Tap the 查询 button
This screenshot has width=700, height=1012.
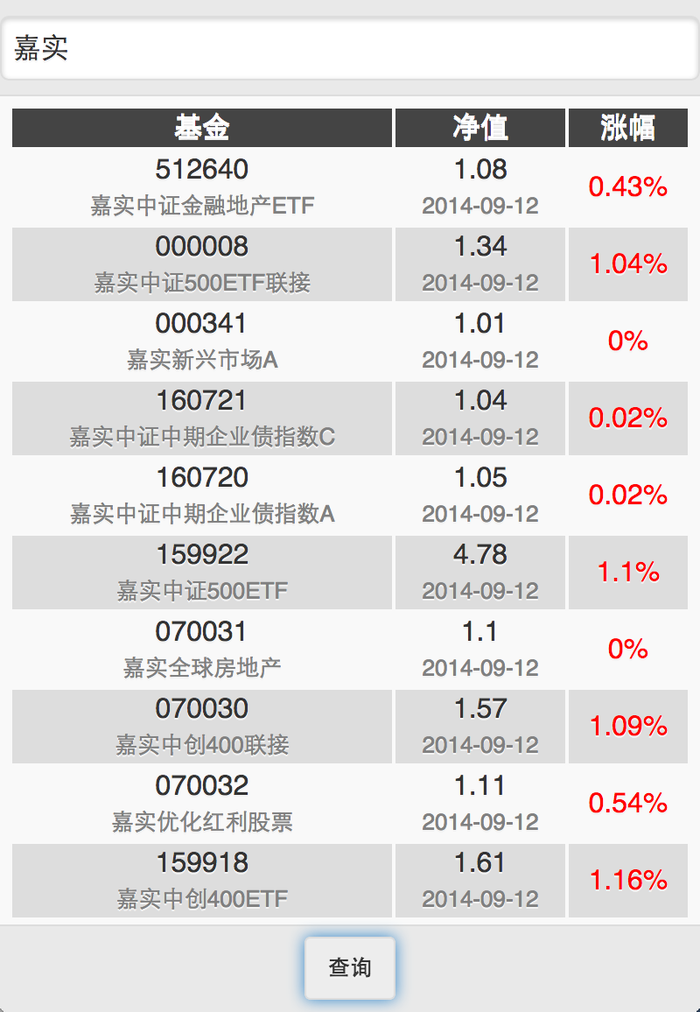coord(350,967)
